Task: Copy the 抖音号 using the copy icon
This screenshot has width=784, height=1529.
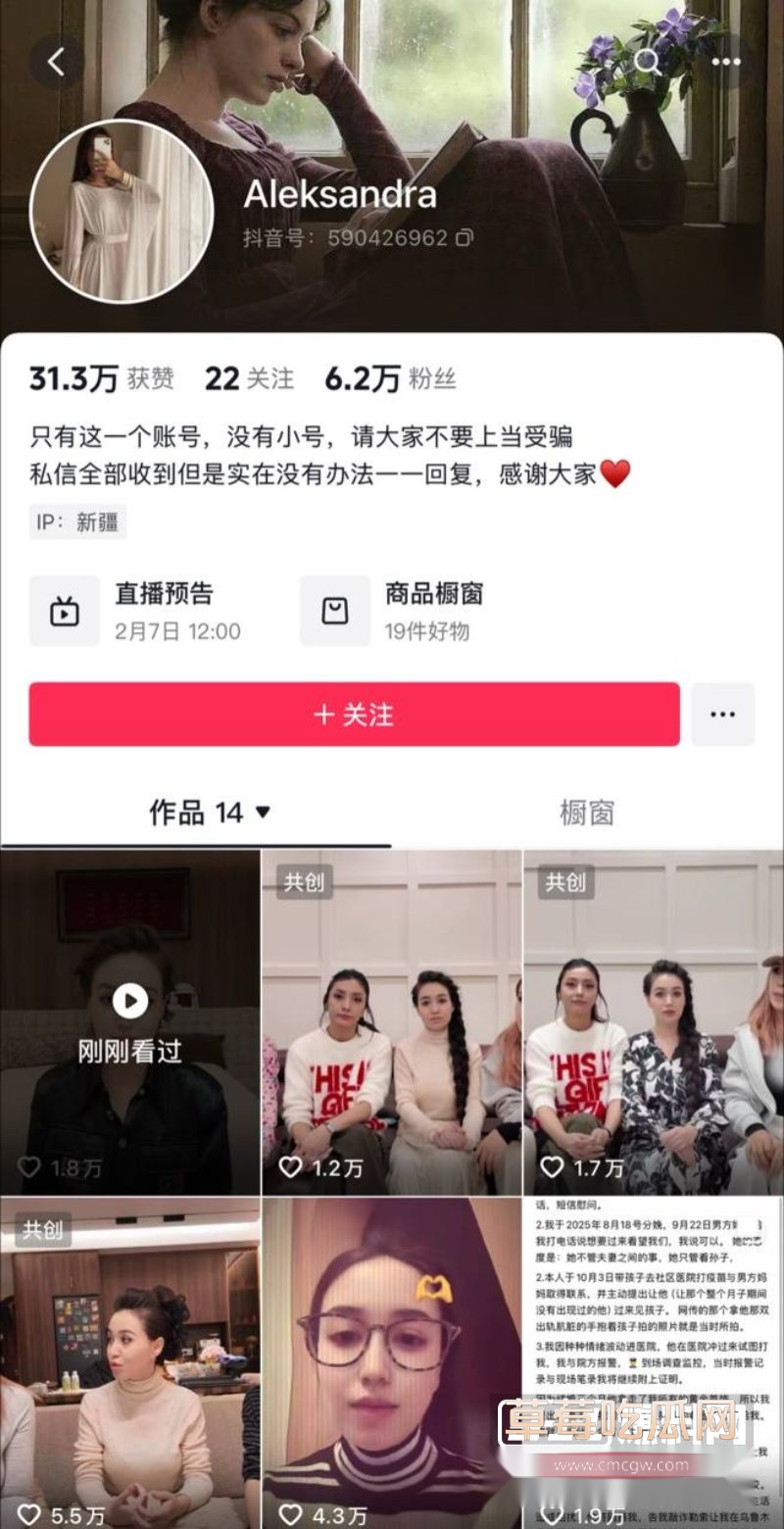Action: pos(465,237)
